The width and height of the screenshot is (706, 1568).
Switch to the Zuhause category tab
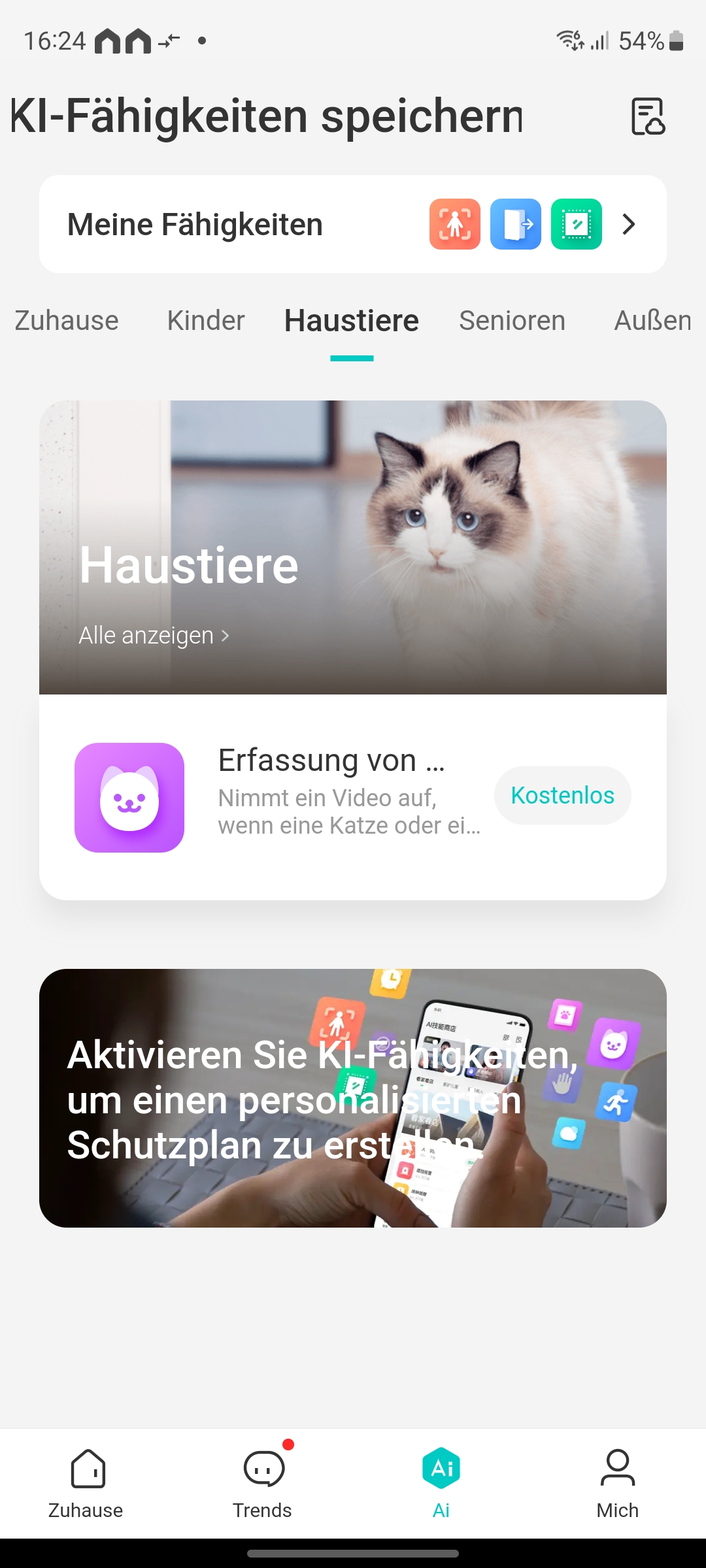click(x=67, y=321)
